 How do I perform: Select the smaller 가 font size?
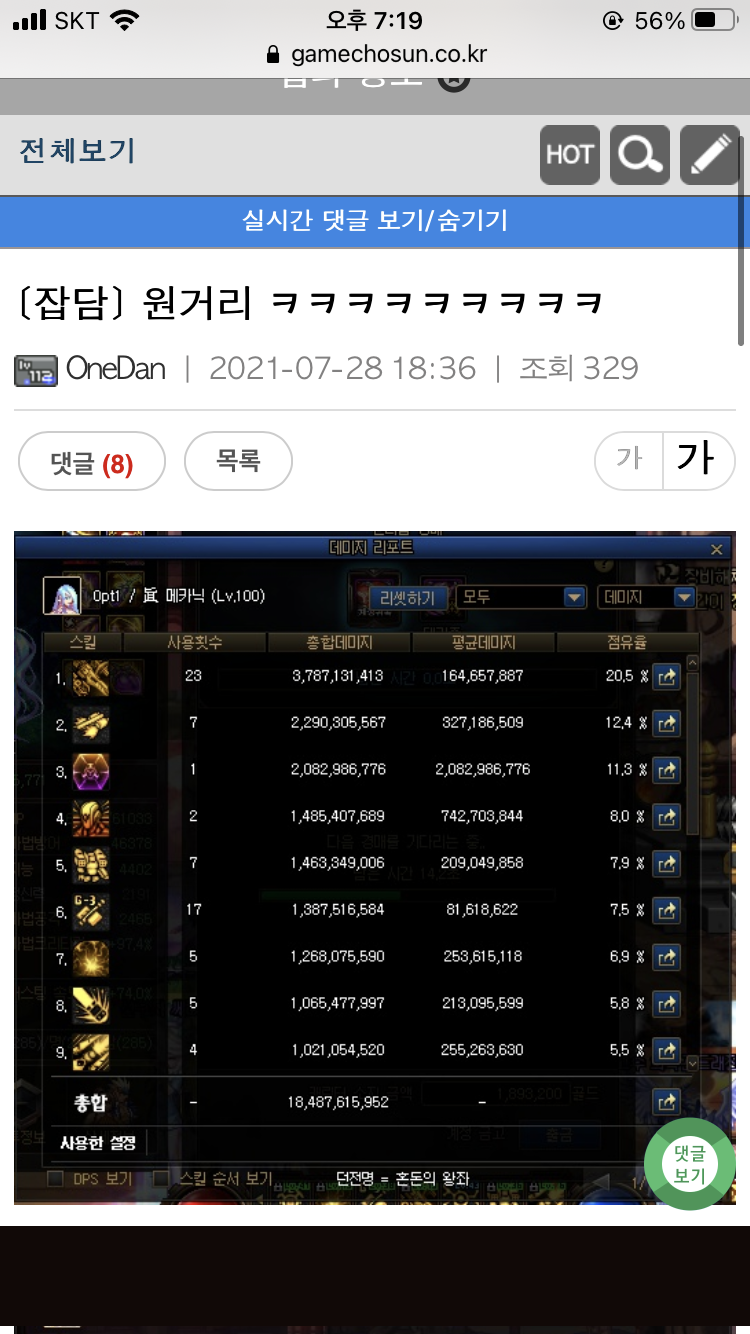[x=629, y=460]
